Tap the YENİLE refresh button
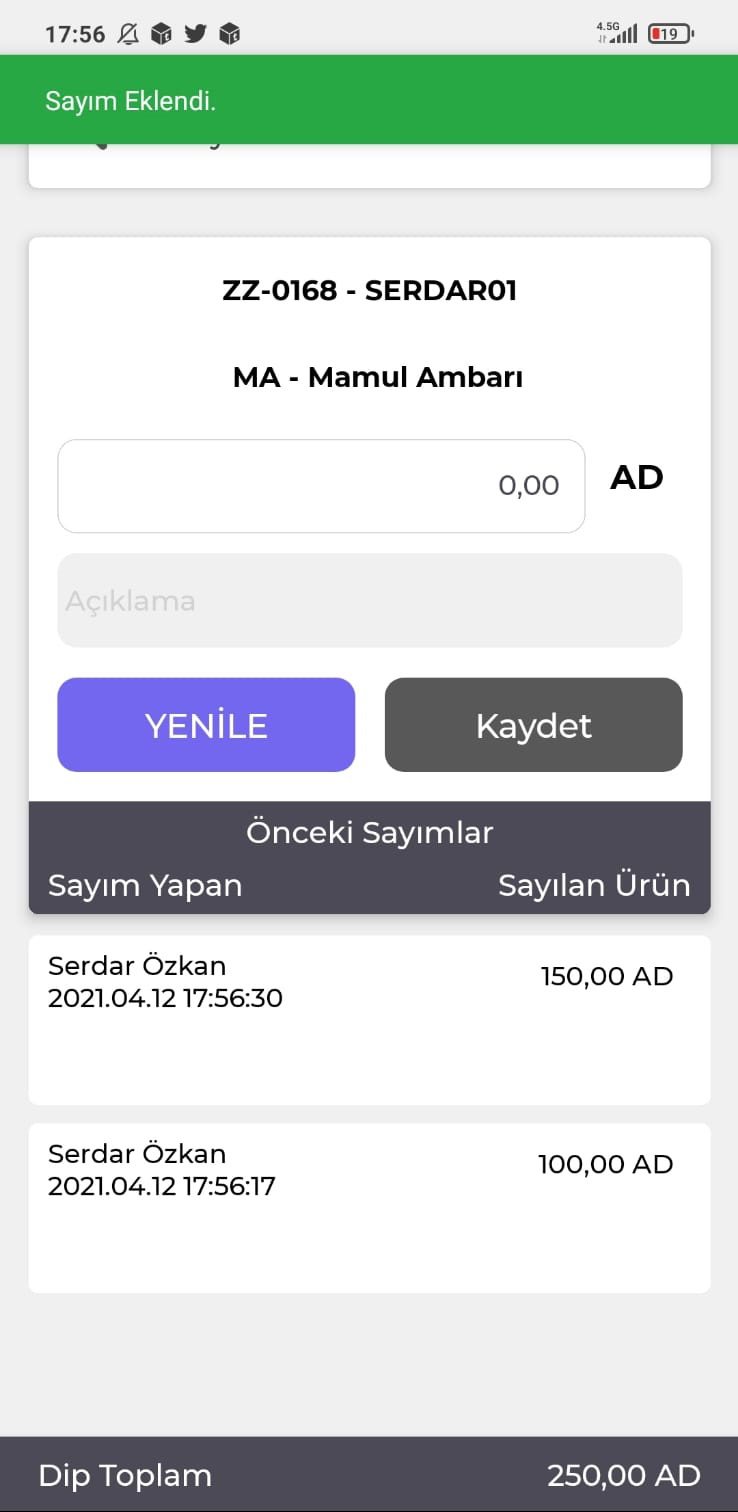 point(206,725)
